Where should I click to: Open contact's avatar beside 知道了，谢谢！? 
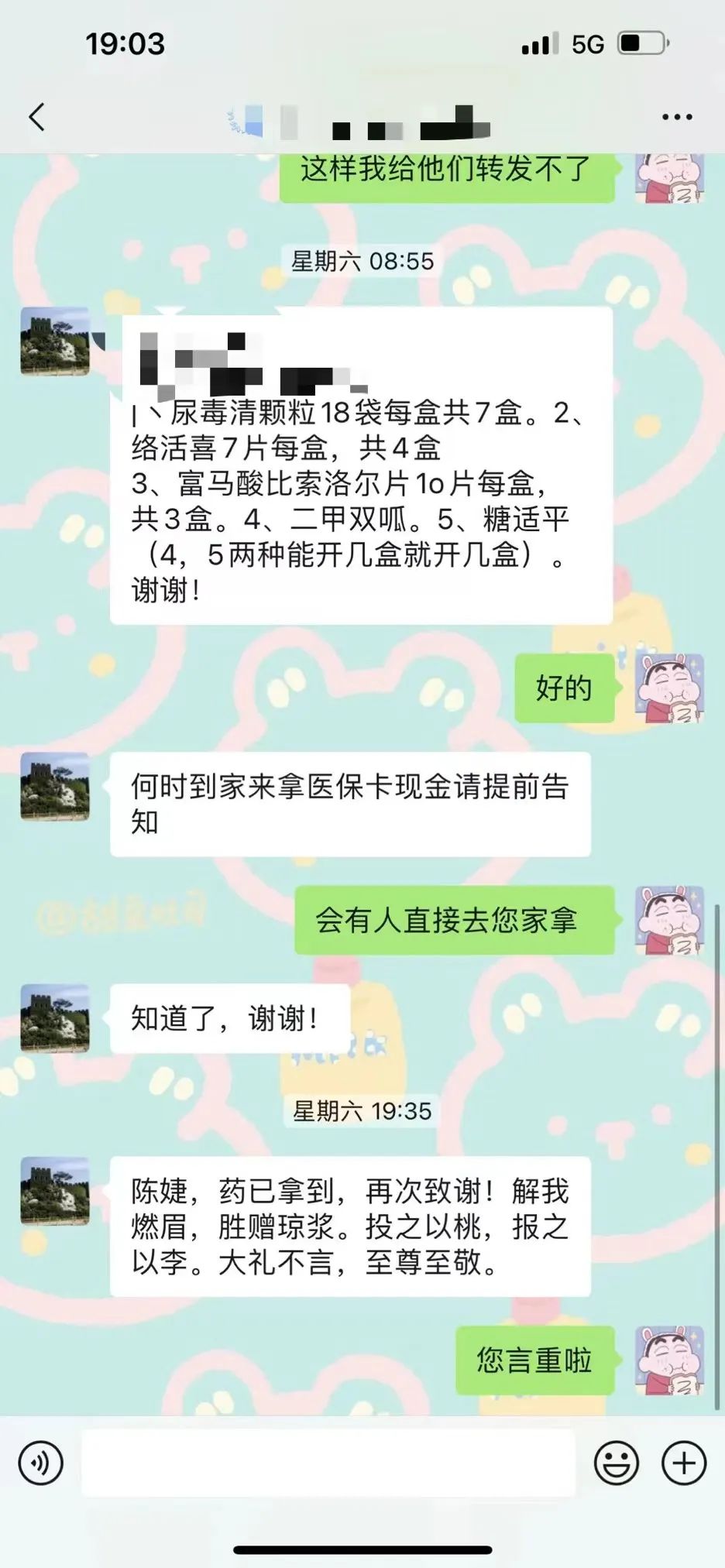(x=55, y=1018)
